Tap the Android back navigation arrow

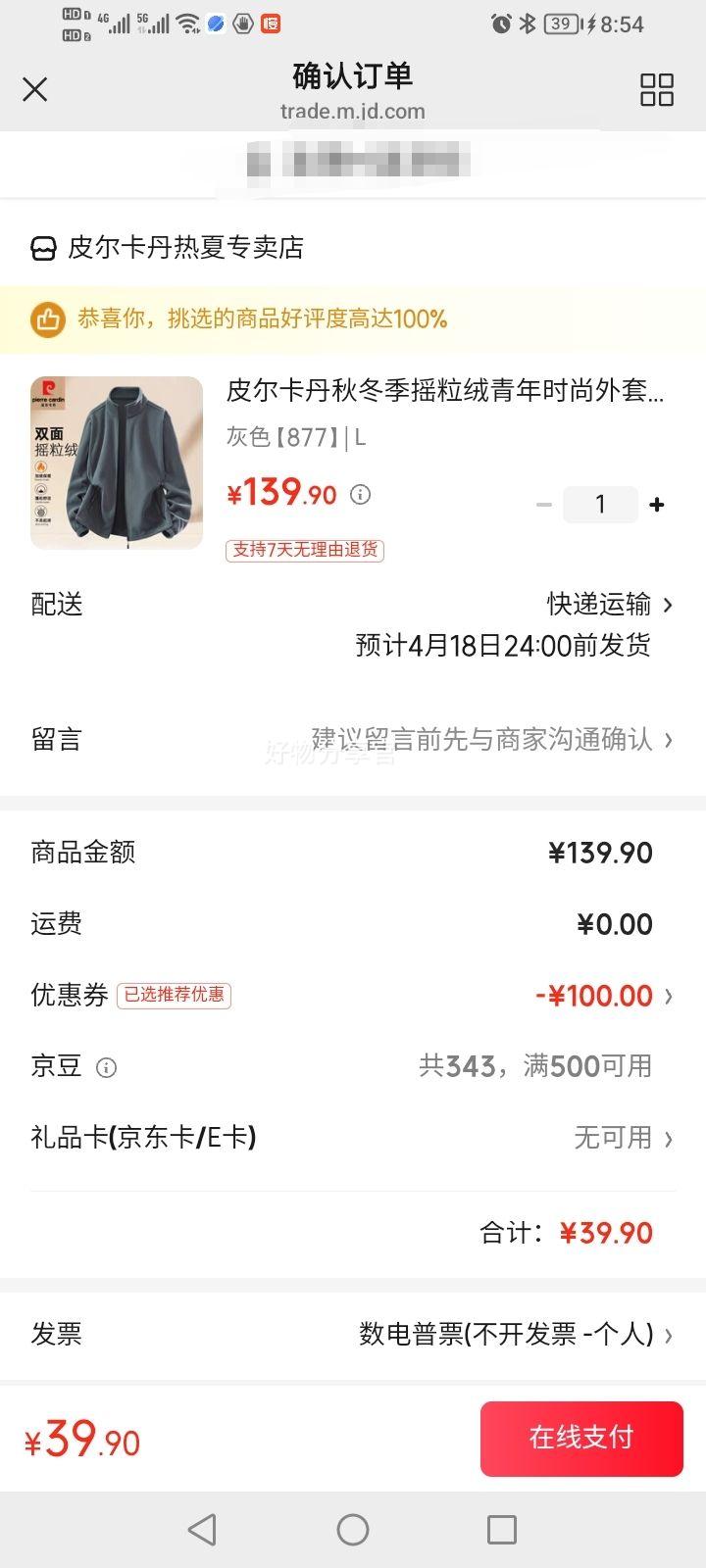pos(201,1528)
